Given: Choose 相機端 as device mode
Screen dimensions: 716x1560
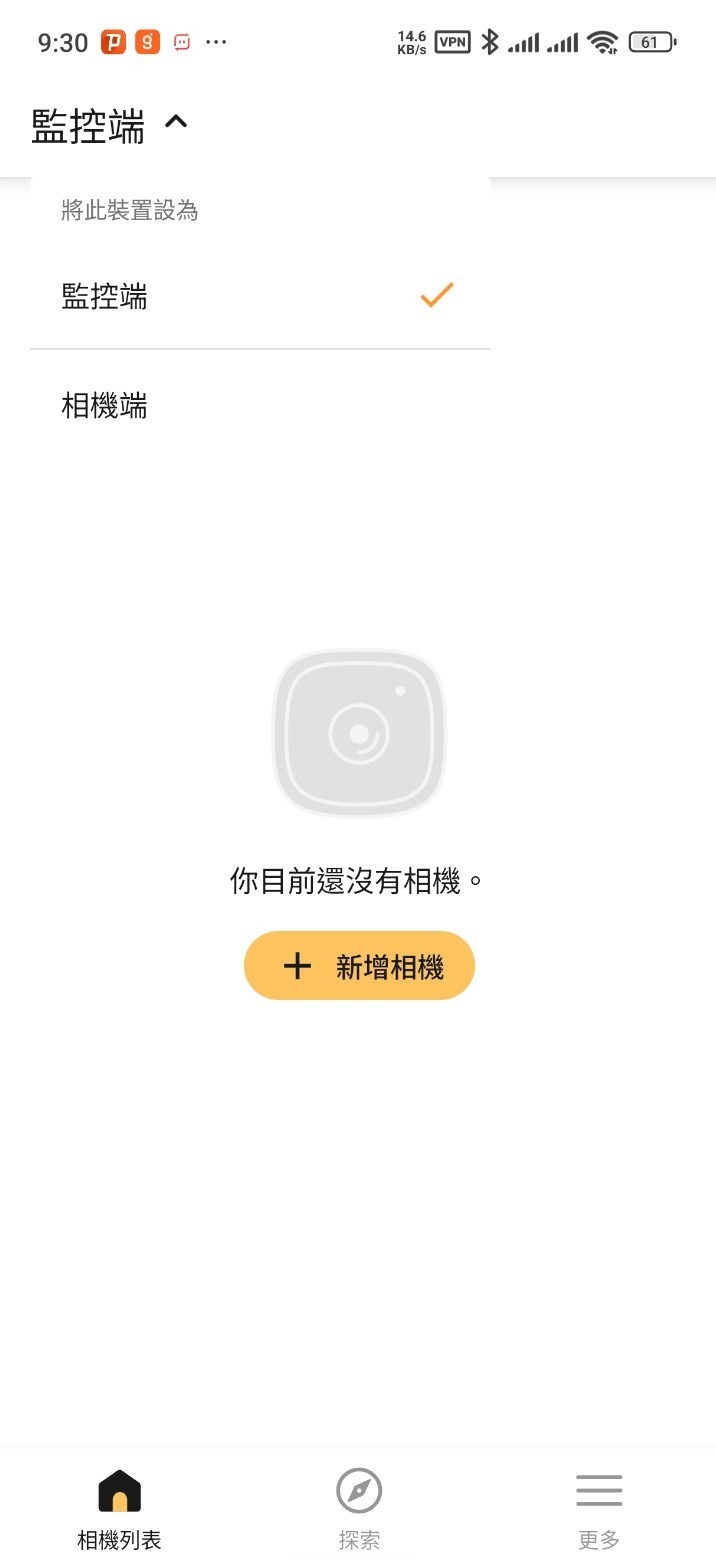Looking at the screenshot, I should [x=258, y=406].
